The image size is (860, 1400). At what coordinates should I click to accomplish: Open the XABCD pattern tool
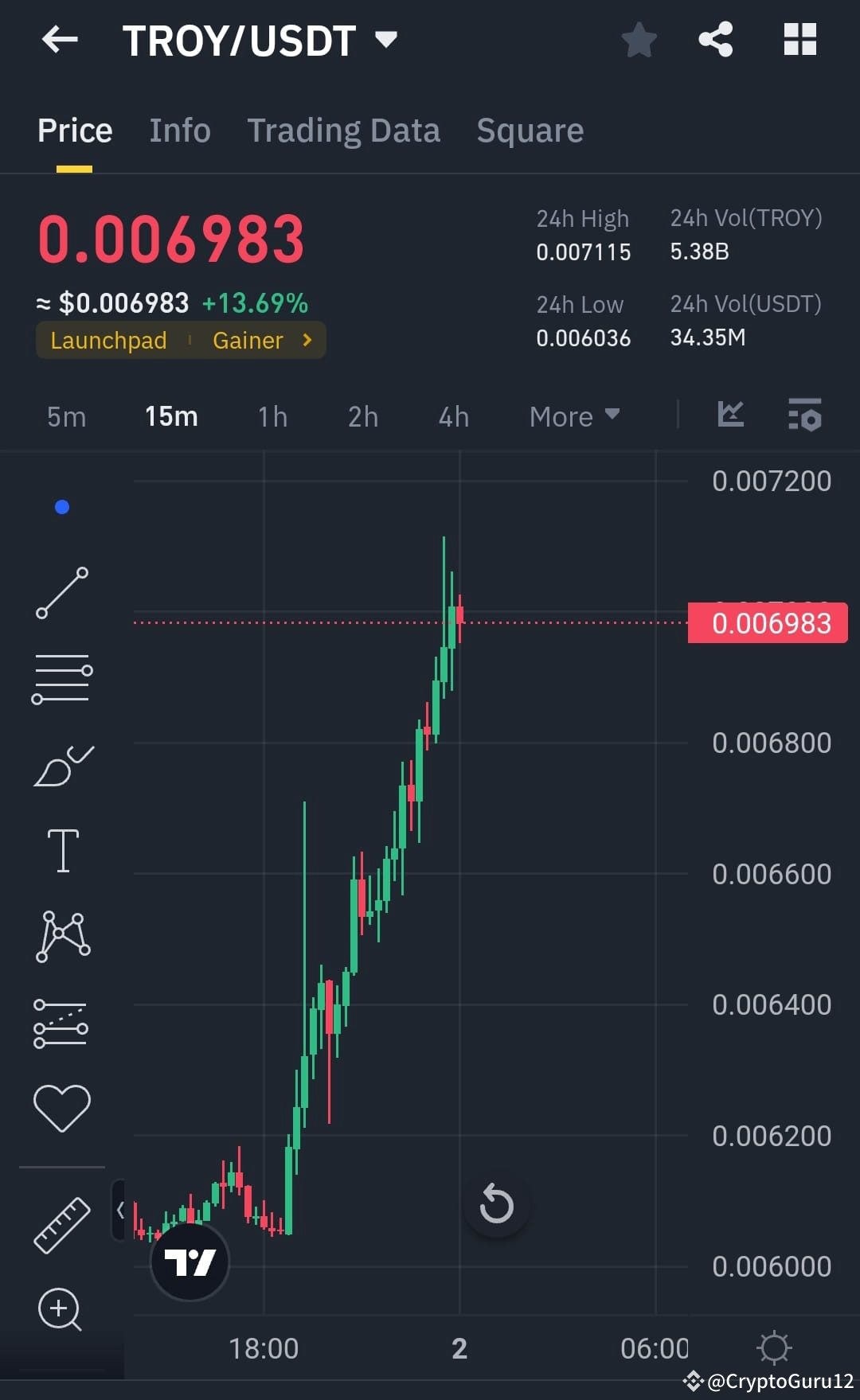[x=63, y=935]
